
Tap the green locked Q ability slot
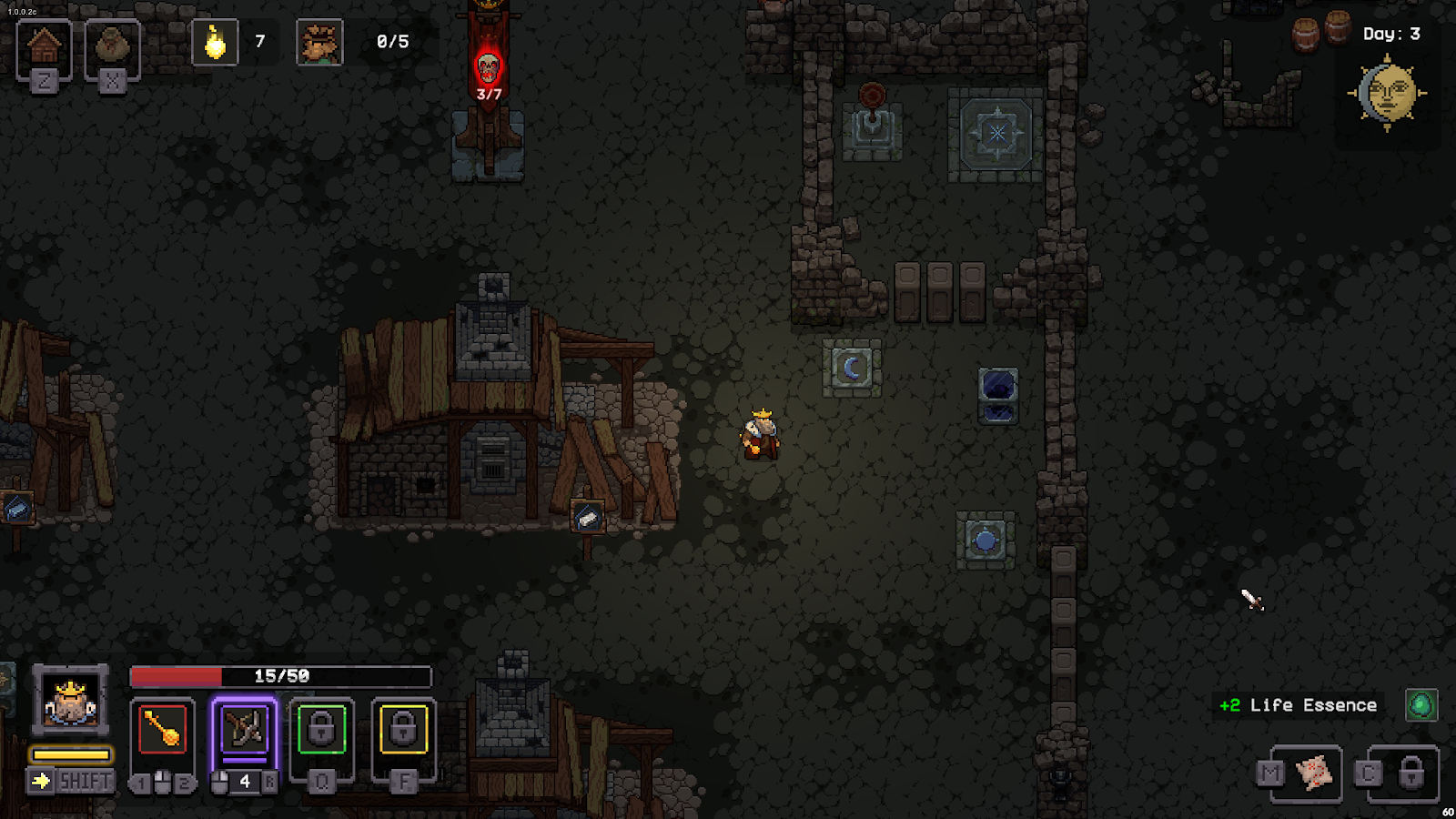point(321,730)
